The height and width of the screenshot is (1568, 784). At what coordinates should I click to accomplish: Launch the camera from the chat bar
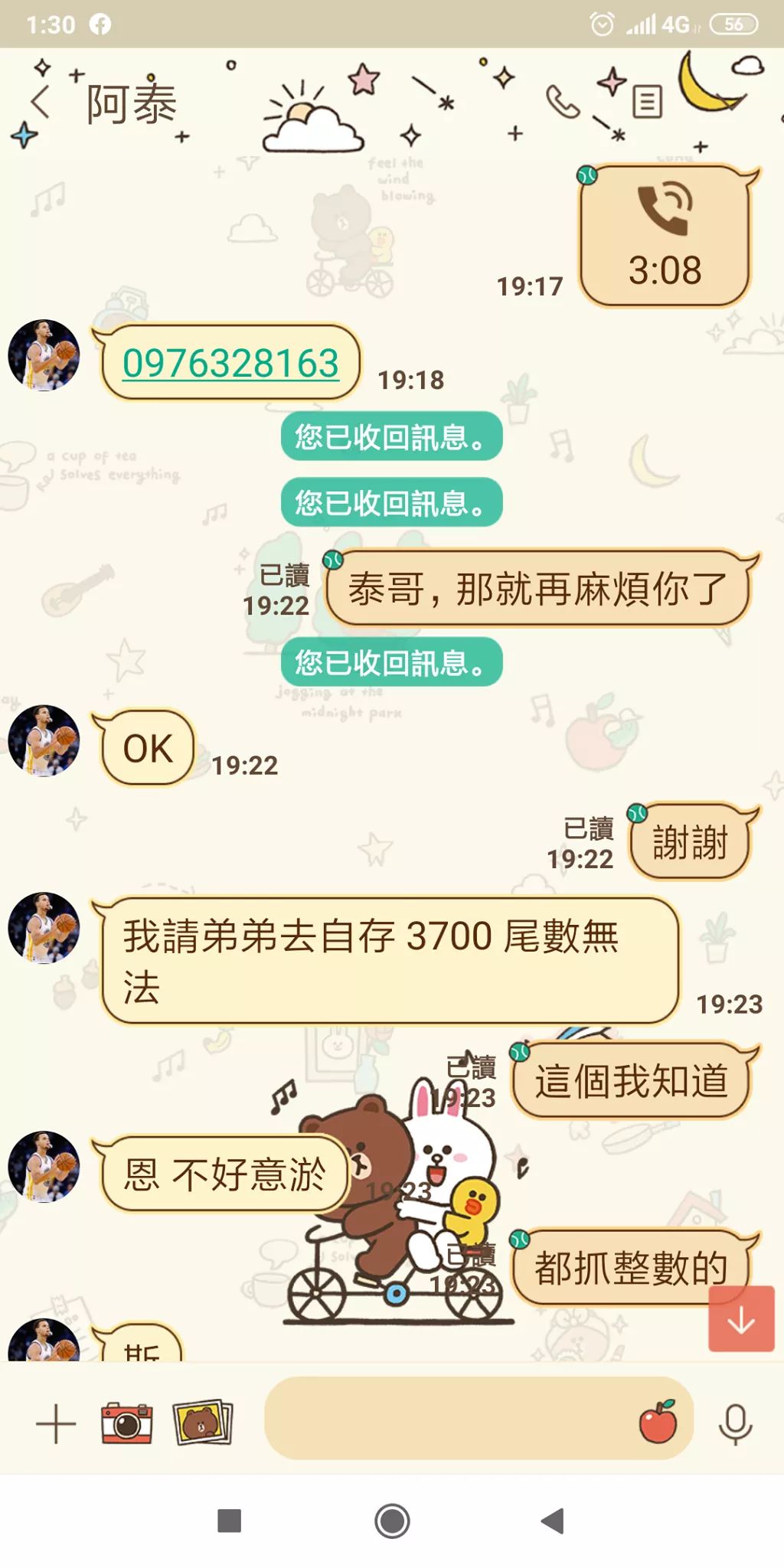click(x=126, y=1423)
